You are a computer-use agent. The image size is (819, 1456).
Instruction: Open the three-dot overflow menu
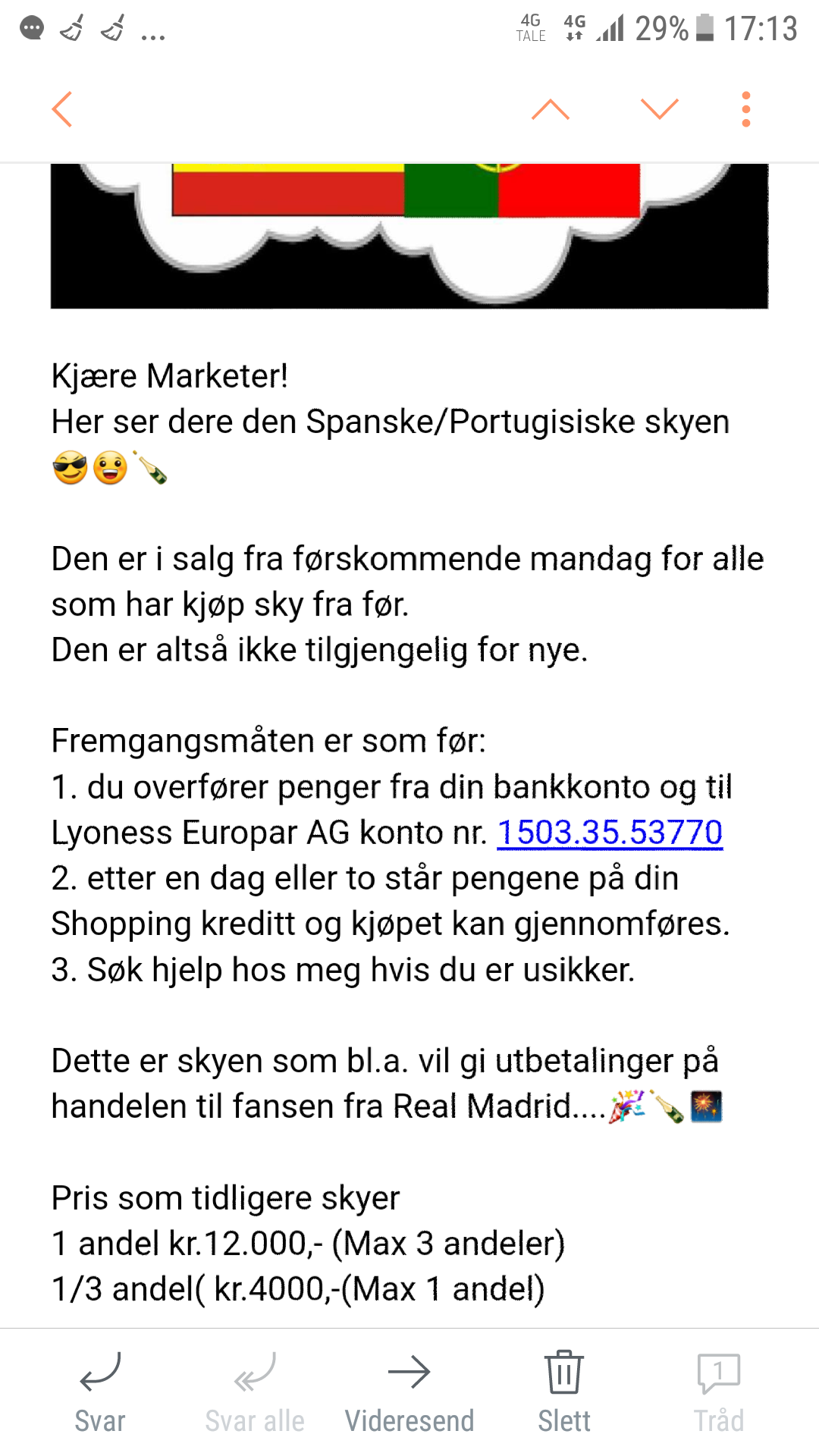(746, 109)
